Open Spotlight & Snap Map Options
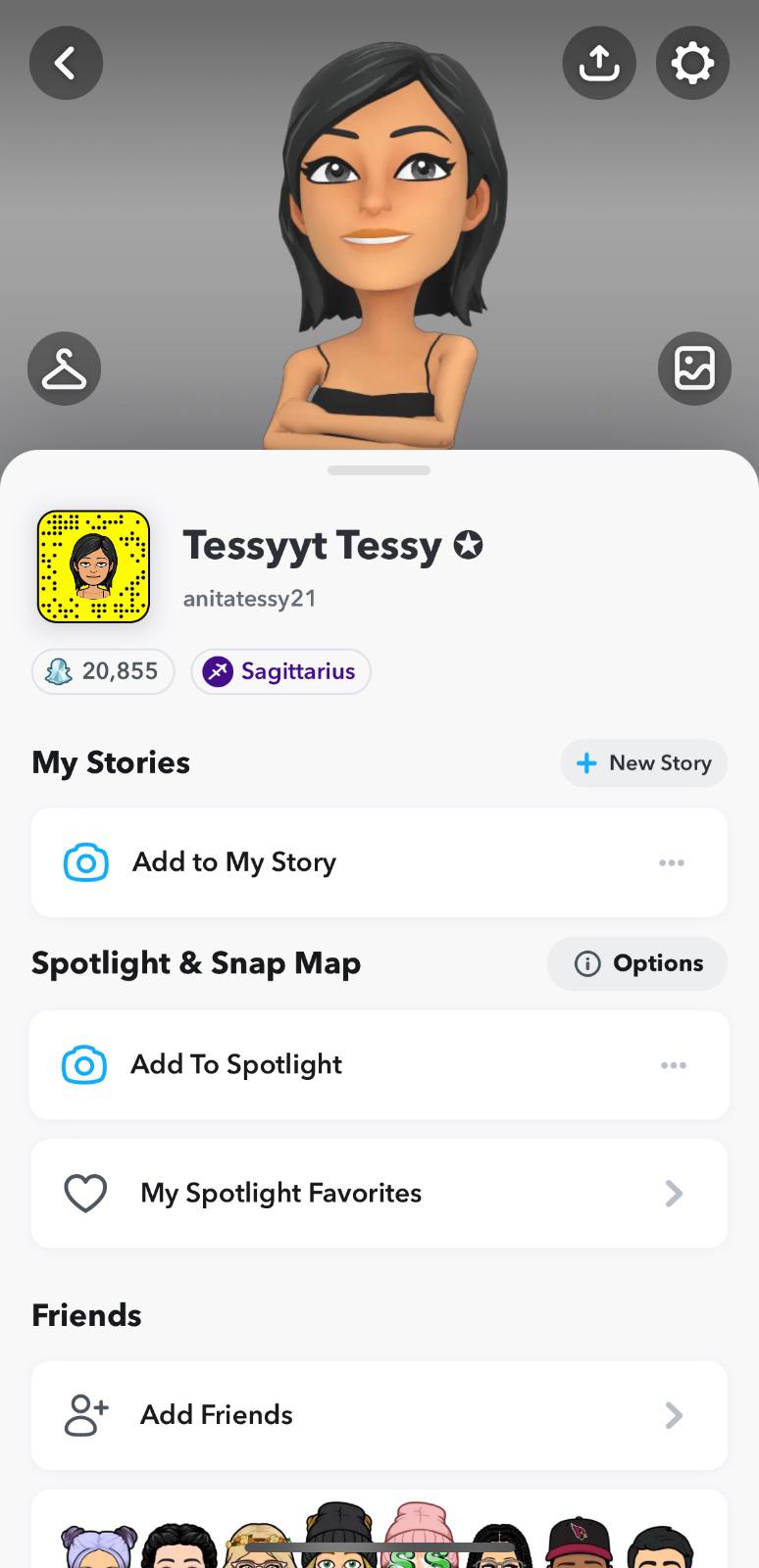 click(x=637, y=963)
